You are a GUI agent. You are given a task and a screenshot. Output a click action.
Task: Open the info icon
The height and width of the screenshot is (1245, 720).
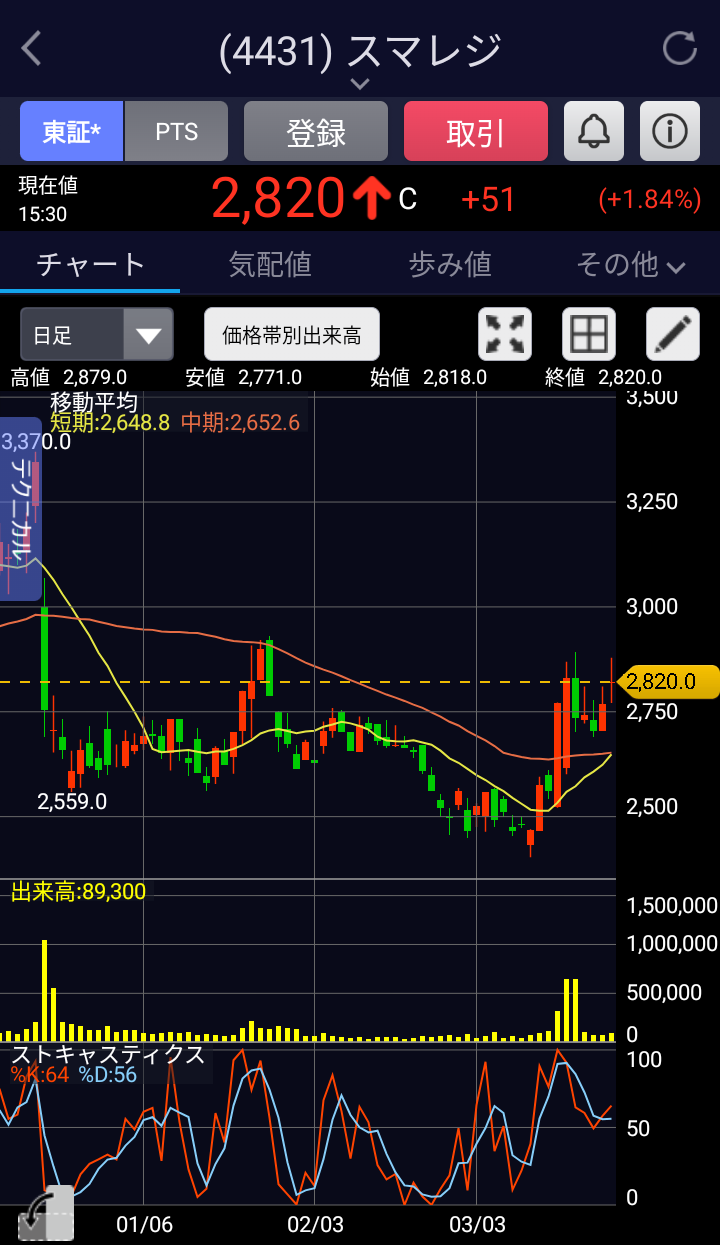tap(669, 132)
